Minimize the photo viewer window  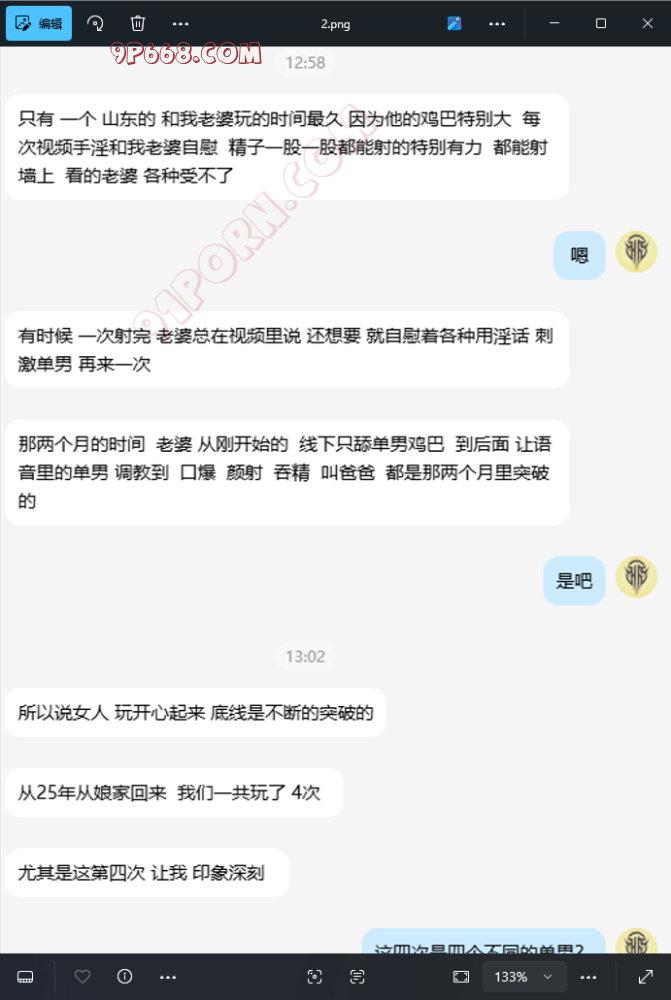click(553, 23)
